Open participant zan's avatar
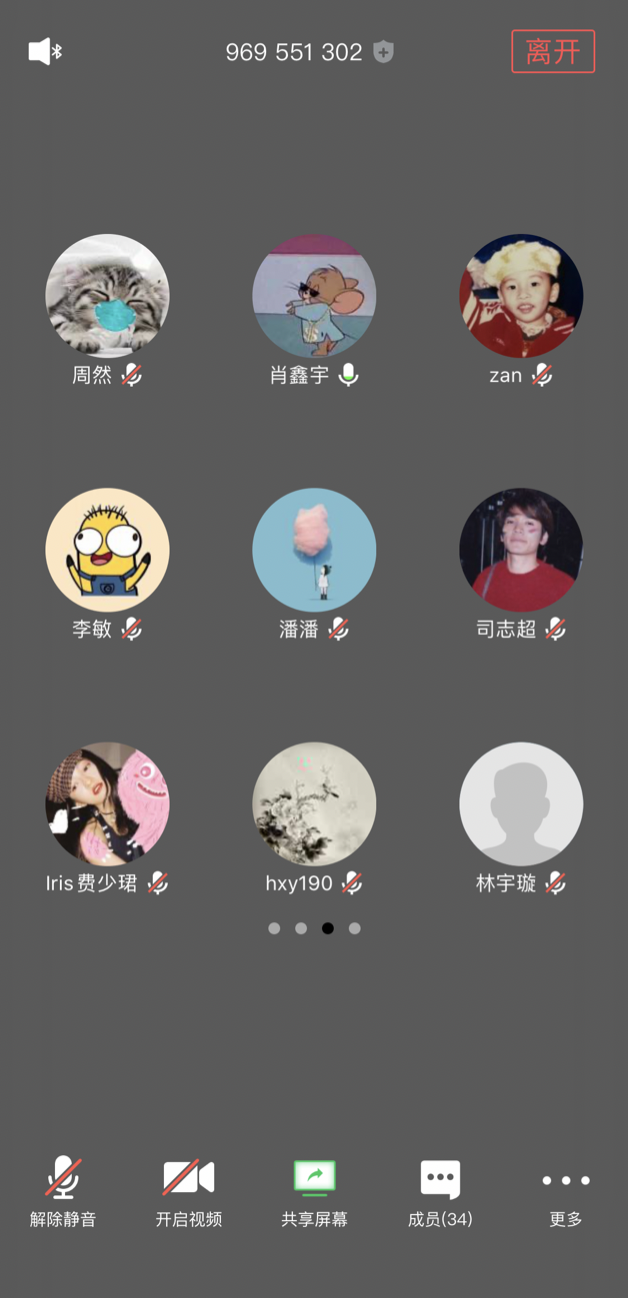Viewport: 628px width, 1300px height. 521,296
